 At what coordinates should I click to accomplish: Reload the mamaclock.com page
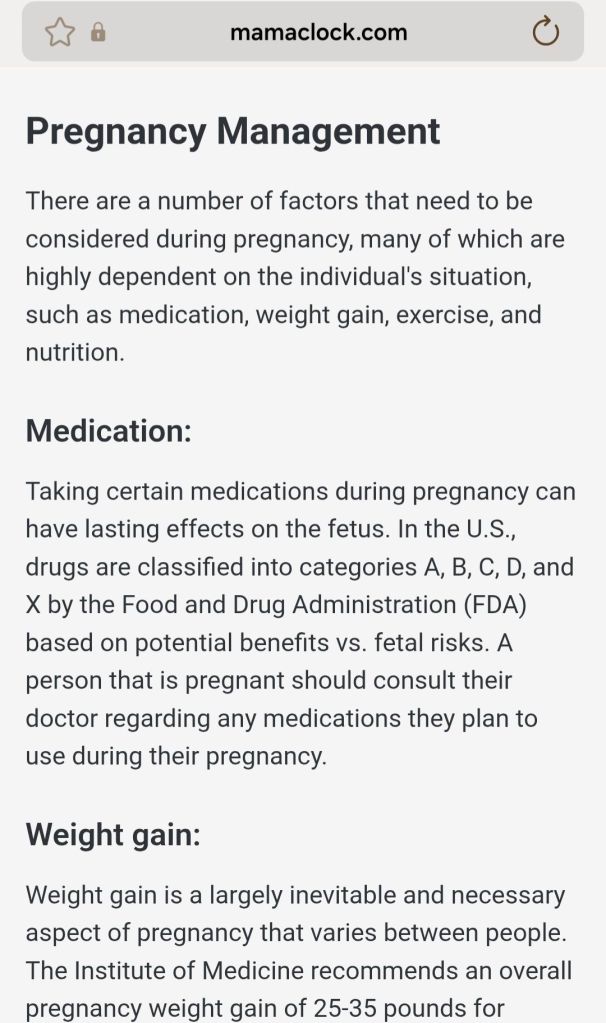coord(546,33)
